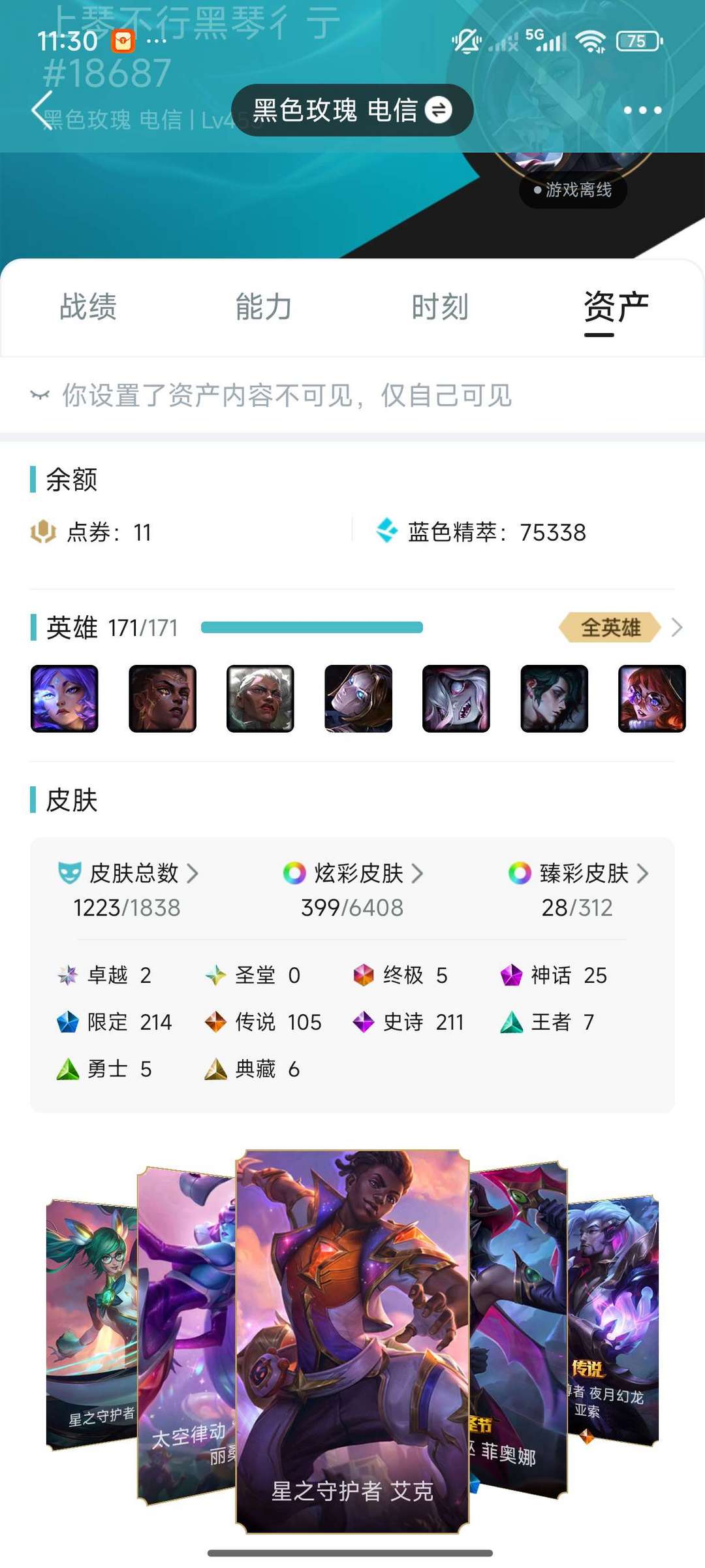Image resolution: width=705 pixels, height=1568 pixels.
Task: Switch to the 时刻 tab
Action: point(440,307)
